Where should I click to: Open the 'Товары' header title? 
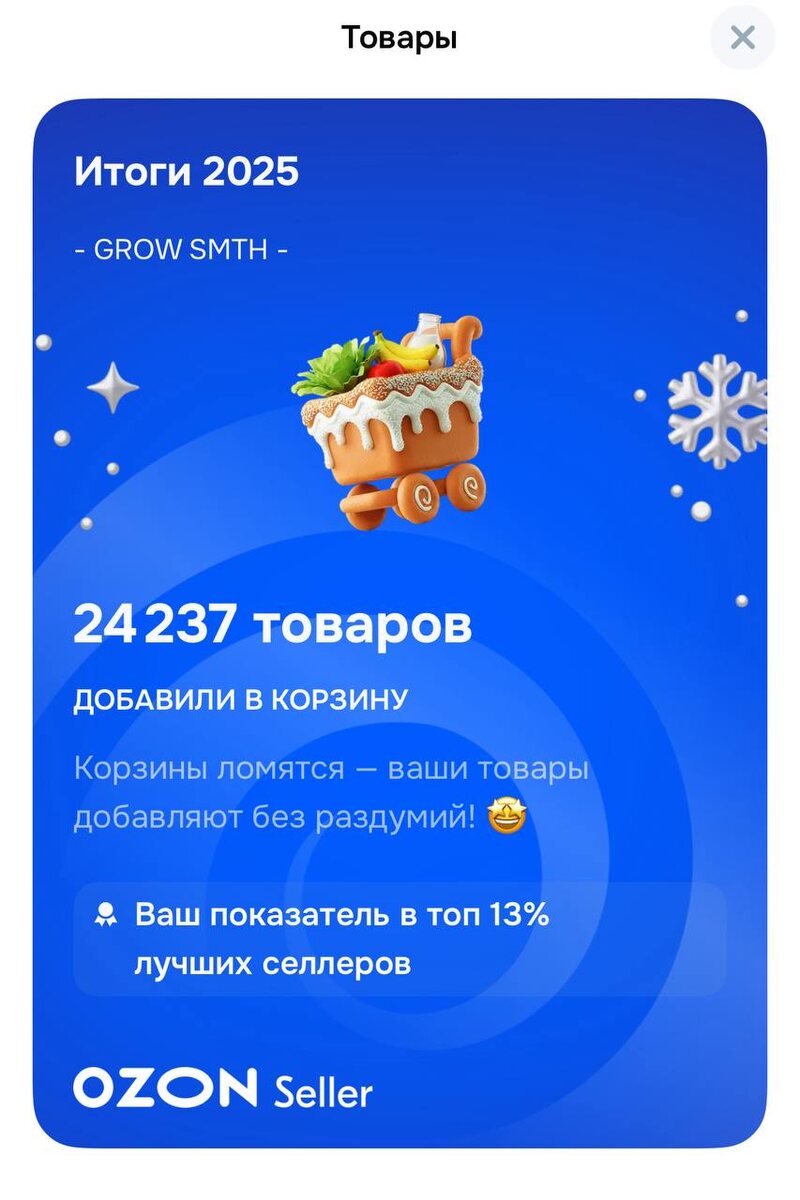coord(400,38)
